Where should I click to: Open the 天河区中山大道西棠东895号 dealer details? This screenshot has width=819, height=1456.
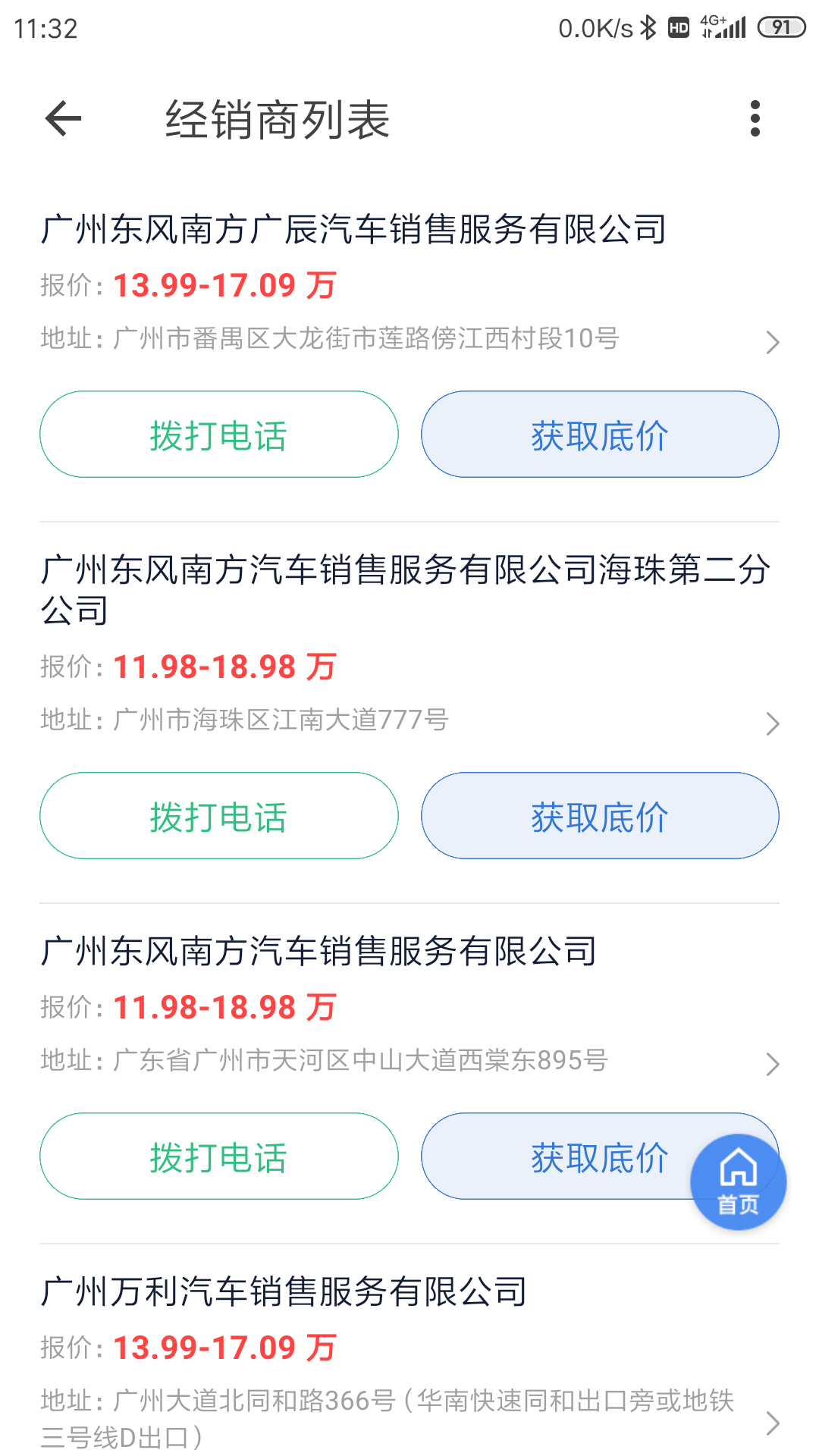(x=772, y=1064)
